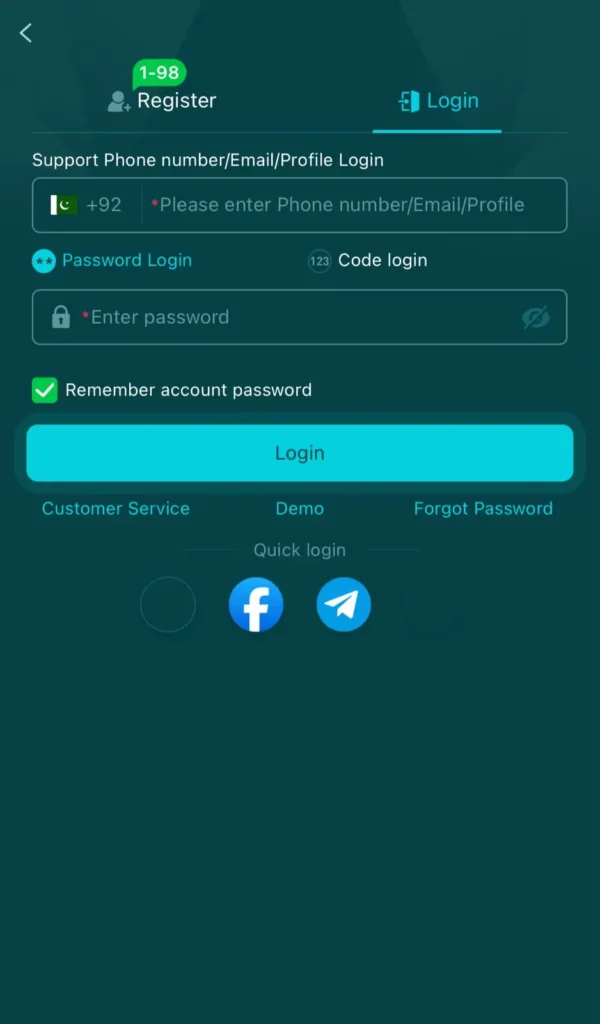Uncheck Remember account password
The width and height of the screenshot is (600, 1024).
[44, 391]
